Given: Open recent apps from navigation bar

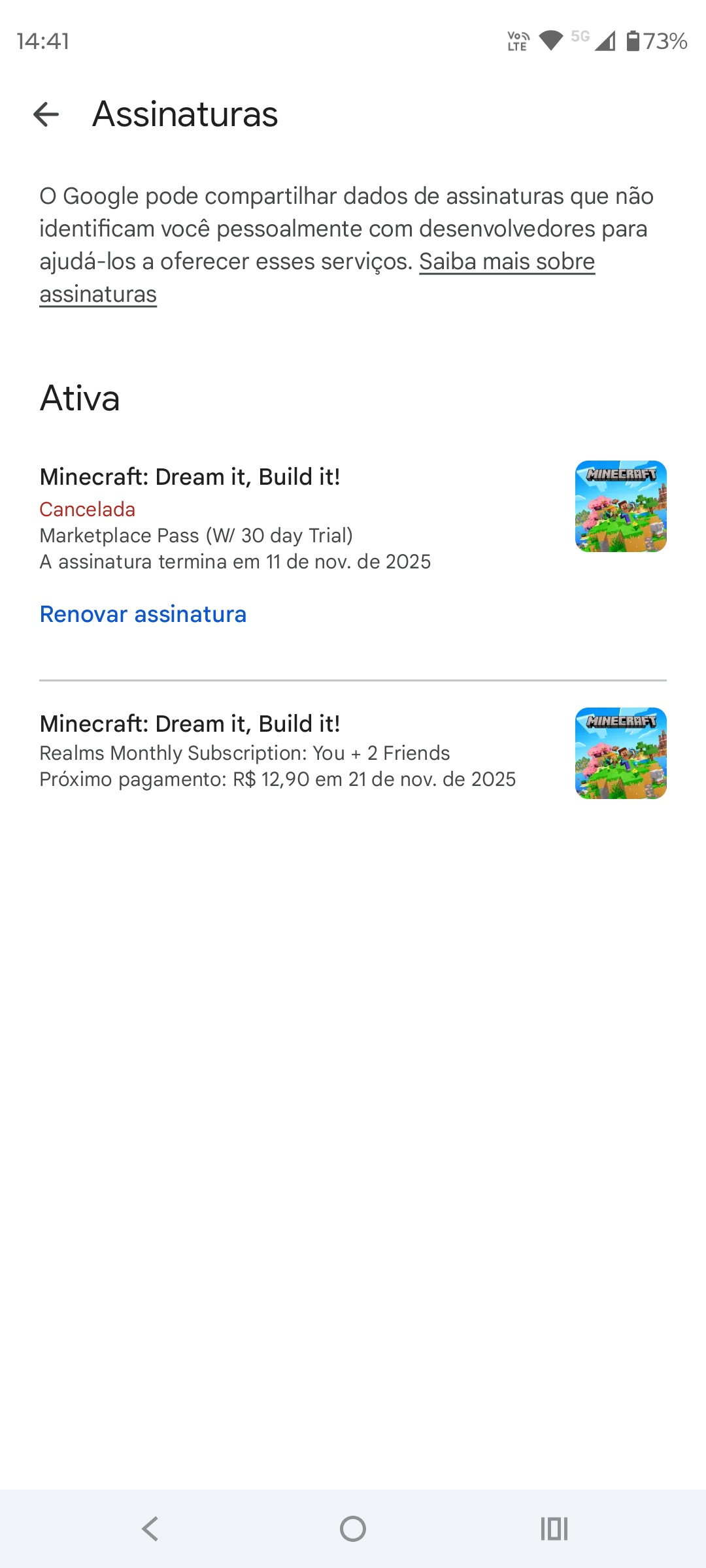Looking at the screenshot, I should click(x=554, y=1529).
